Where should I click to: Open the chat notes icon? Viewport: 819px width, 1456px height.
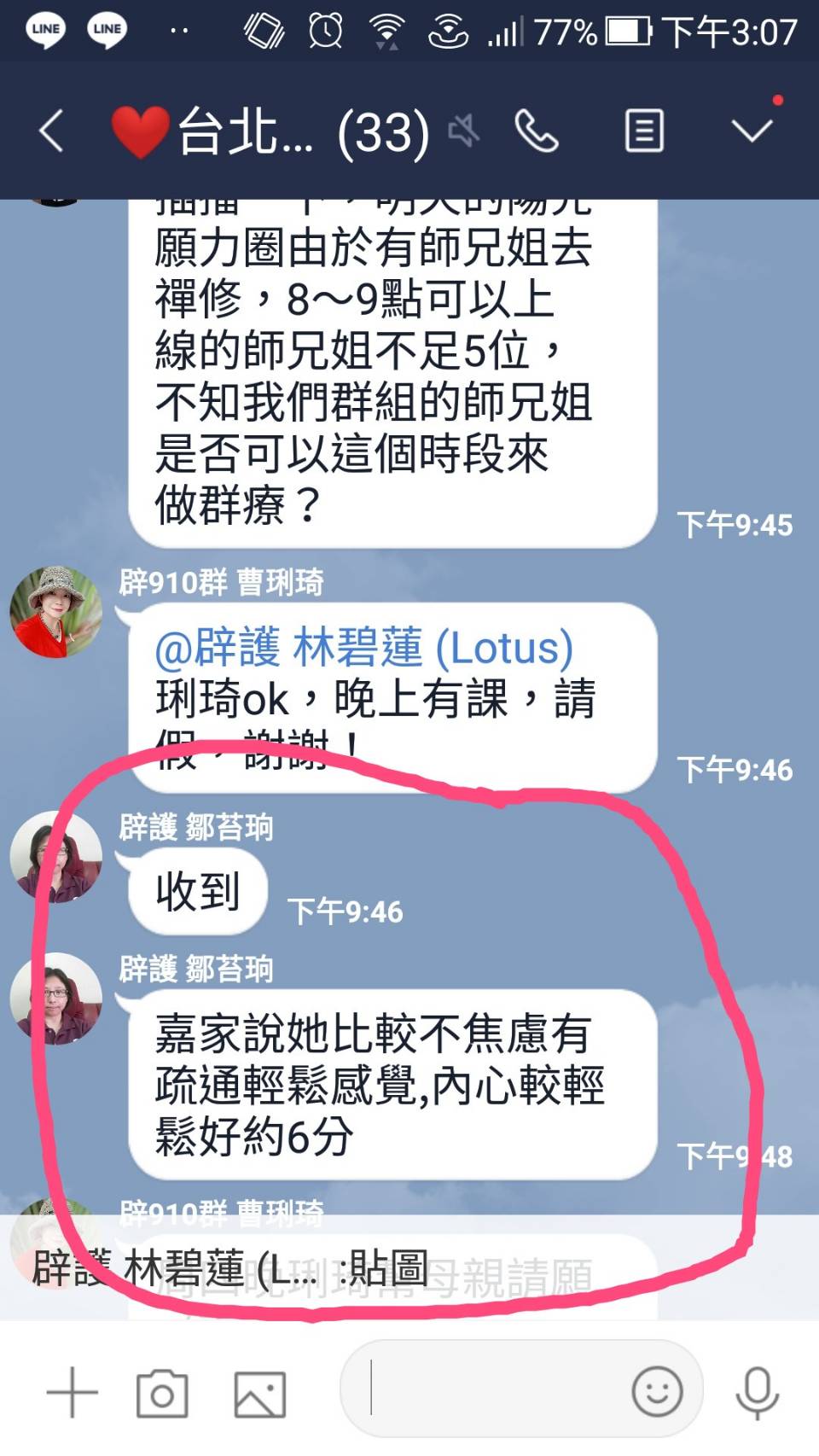644,131
